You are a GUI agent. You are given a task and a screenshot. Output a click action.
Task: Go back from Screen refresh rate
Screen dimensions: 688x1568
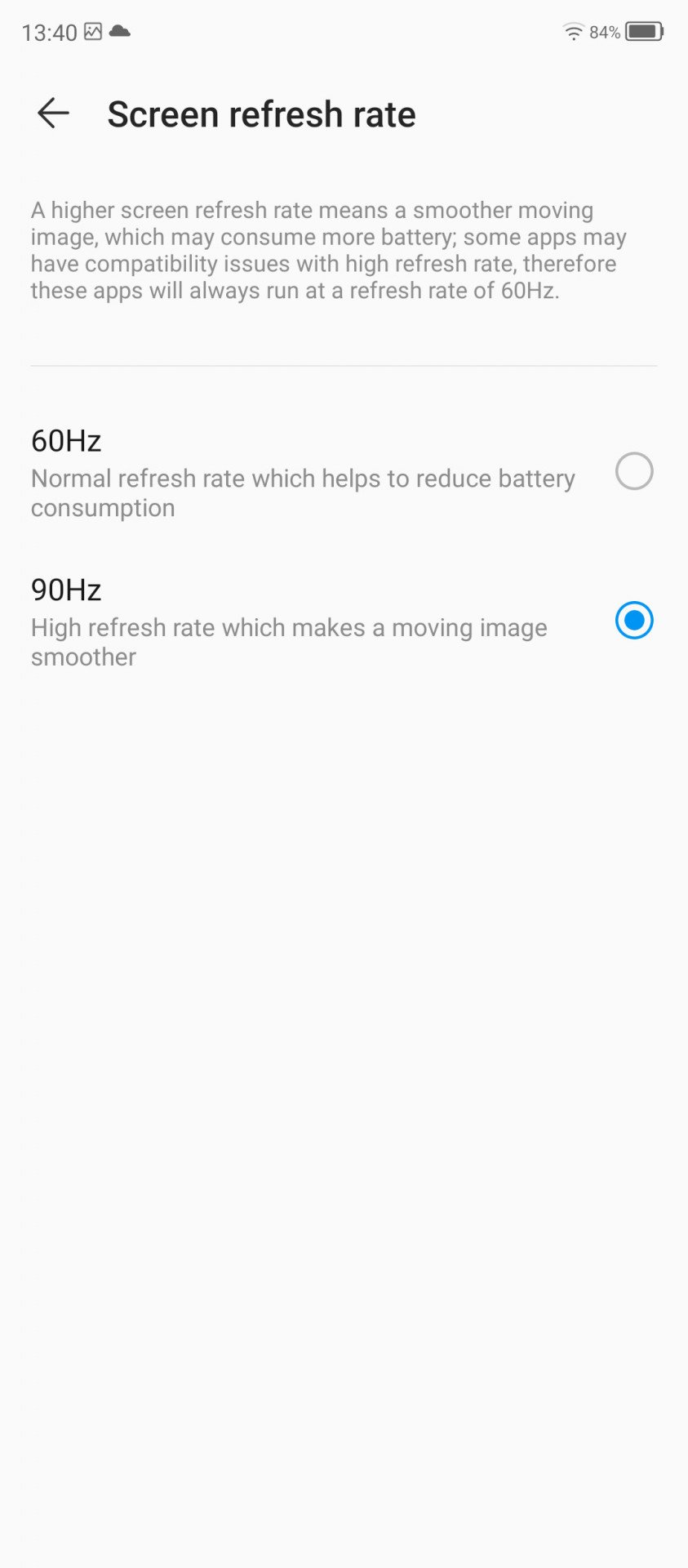(53, 114)
